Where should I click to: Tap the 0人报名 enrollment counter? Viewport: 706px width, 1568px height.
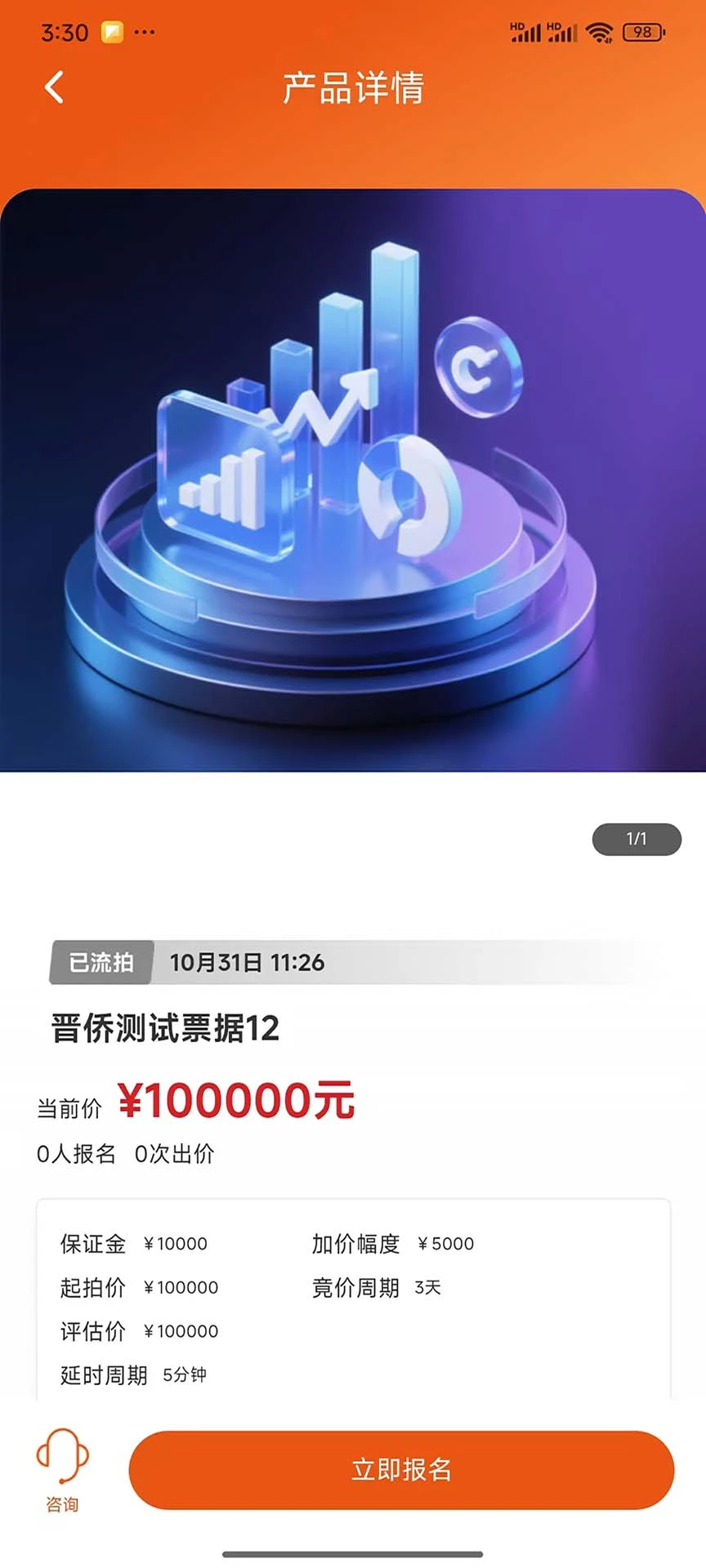[x=75, y=1154]
